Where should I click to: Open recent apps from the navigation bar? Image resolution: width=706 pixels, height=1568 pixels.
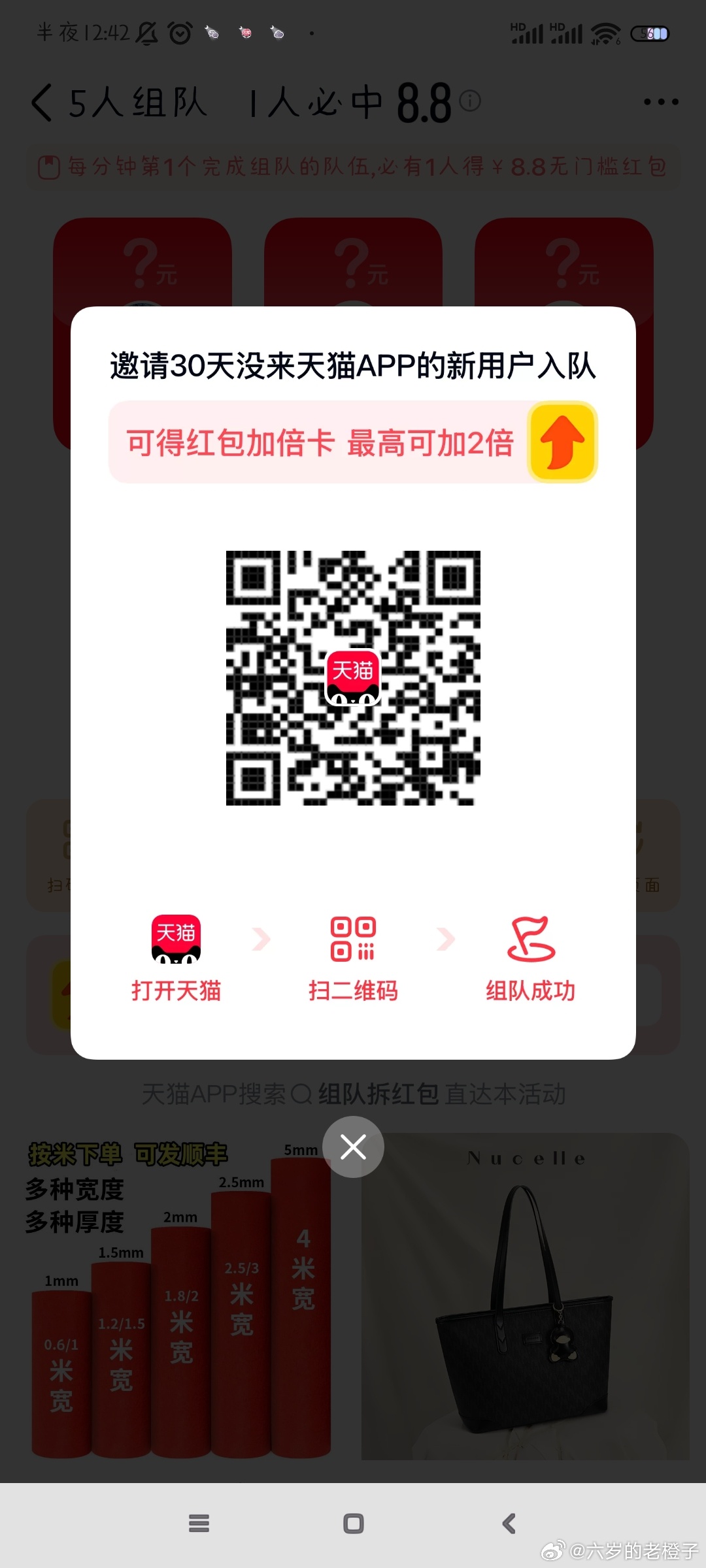199,1524
